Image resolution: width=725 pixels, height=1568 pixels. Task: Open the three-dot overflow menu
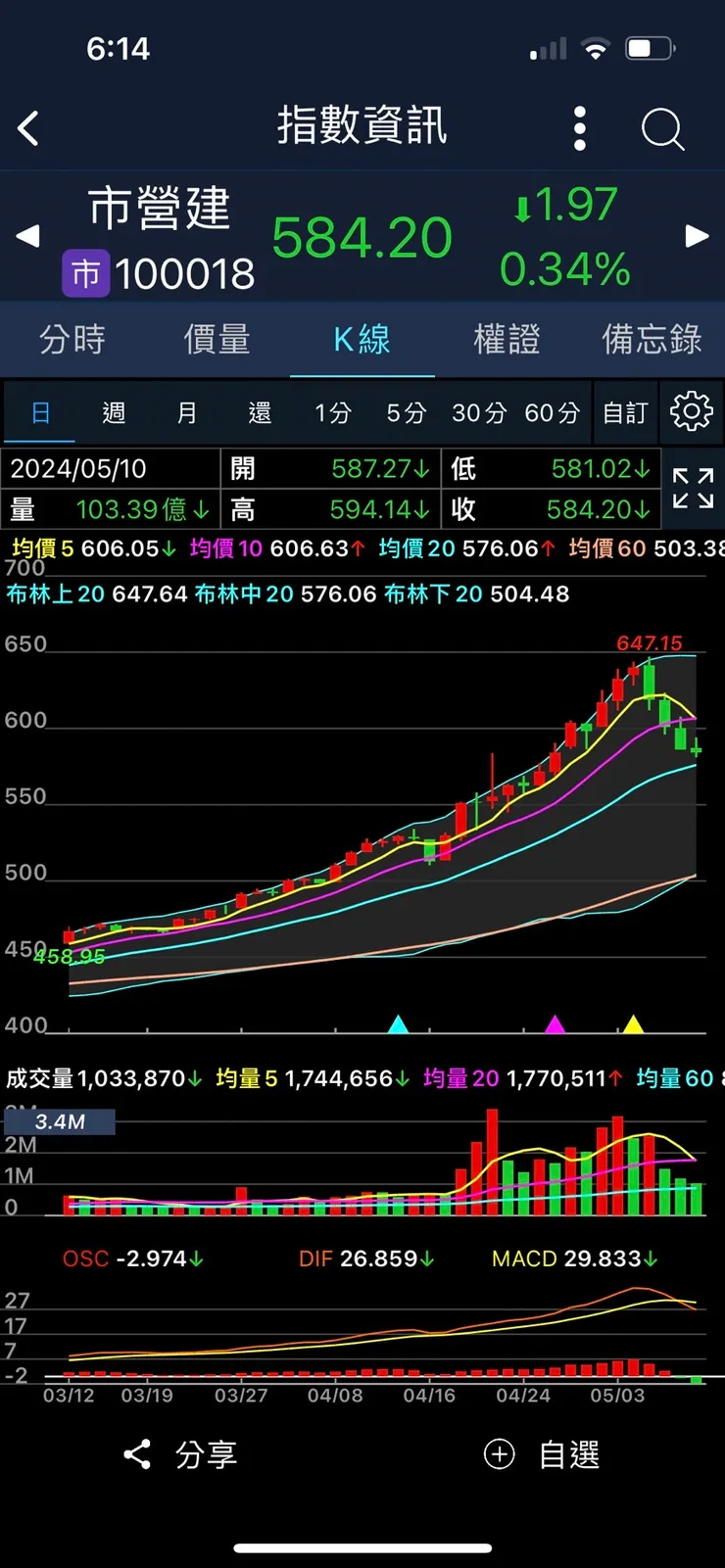tap(579, 128)
